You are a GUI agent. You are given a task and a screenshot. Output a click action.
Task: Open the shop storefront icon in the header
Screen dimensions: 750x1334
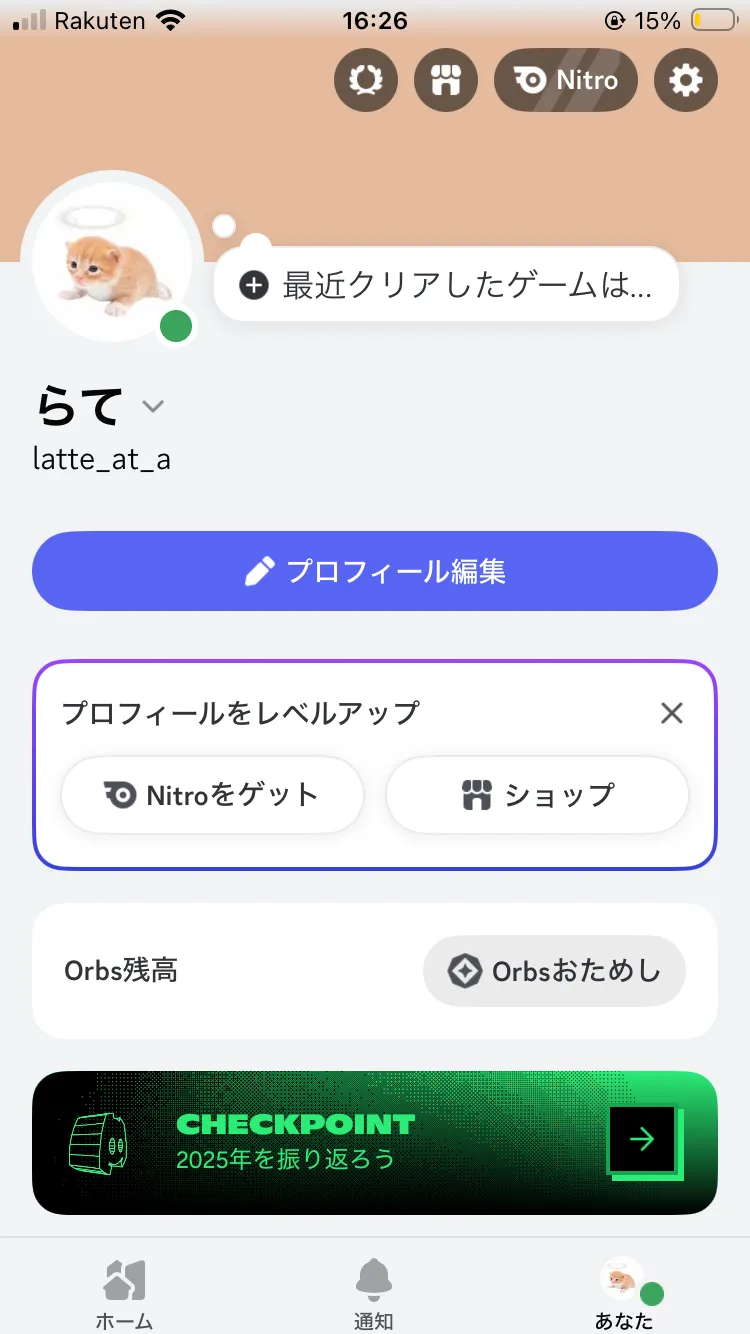click(446, 80)
